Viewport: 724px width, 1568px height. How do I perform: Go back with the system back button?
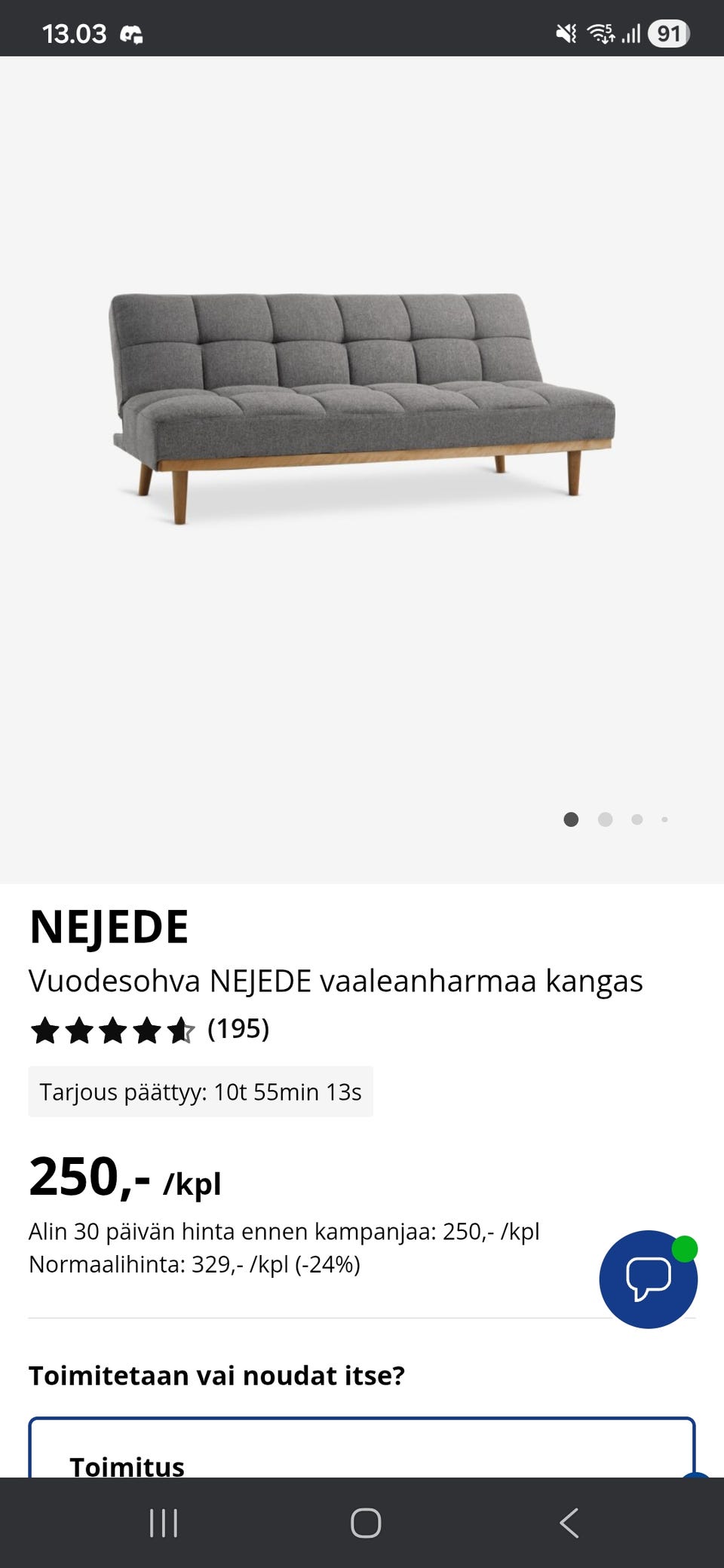pos(569,1523)
